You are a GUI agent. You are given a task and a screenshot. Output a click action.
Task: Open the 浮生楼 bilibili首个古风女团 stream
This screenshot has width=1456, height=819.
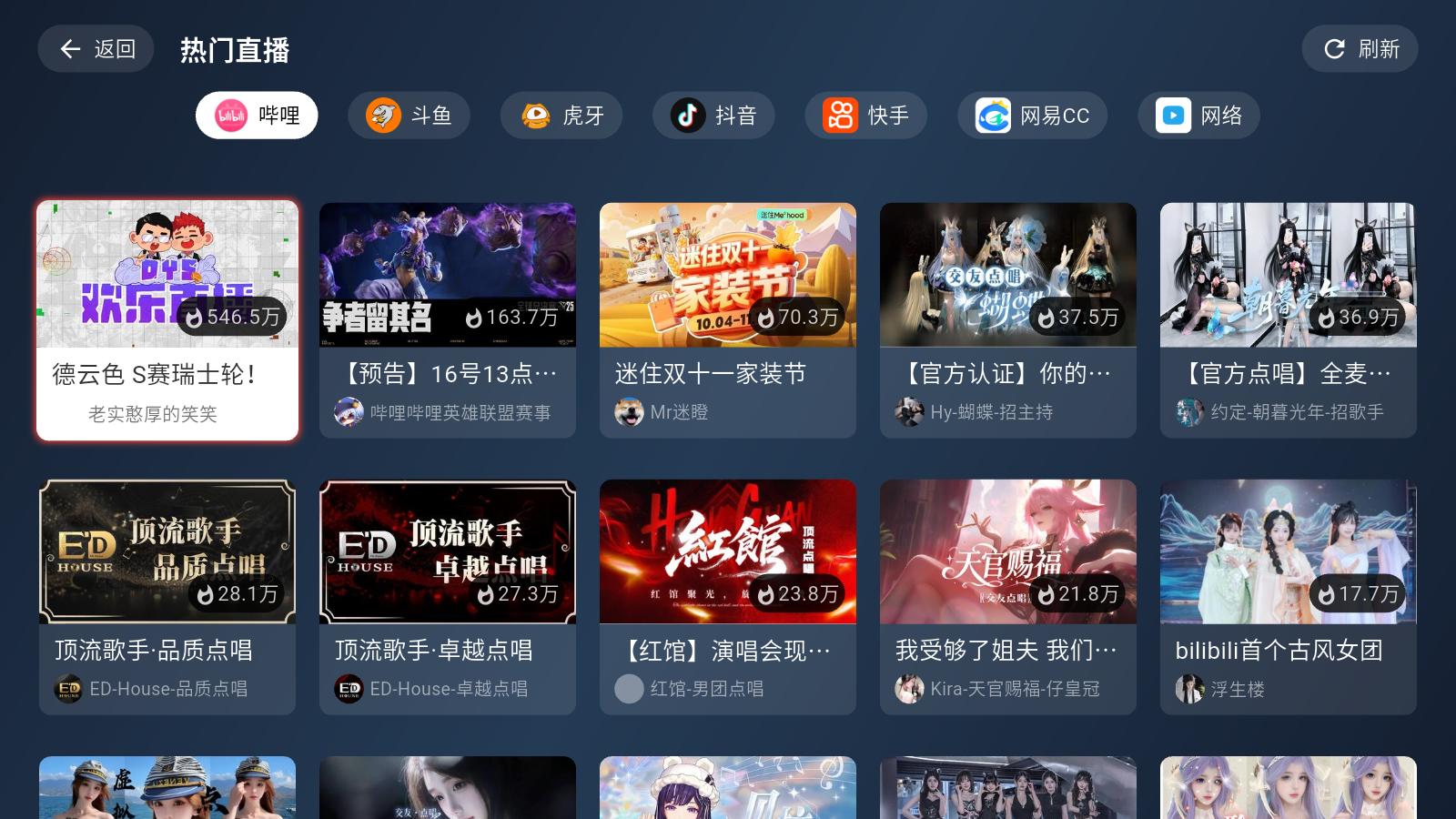(x=1289, y=597)
